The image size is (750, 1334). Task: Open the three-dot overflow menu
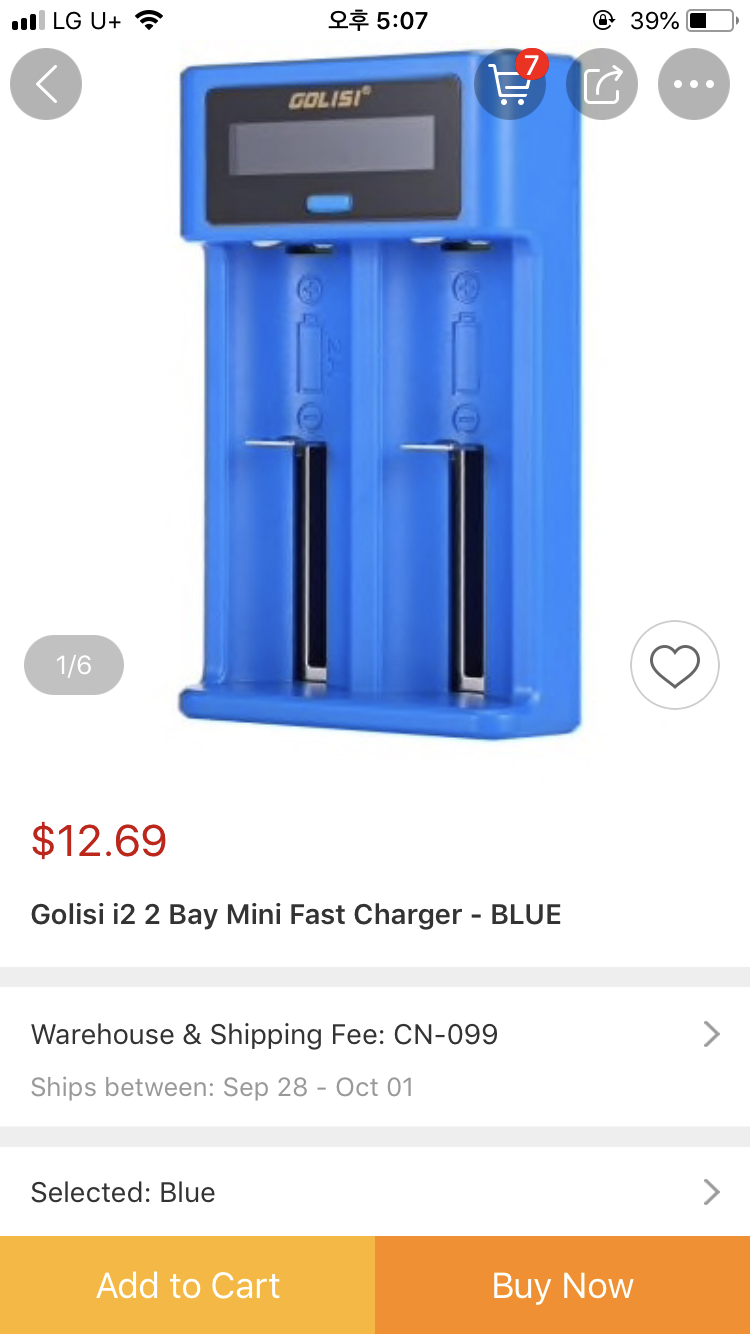pyautogui.click(x=693, y=85)
